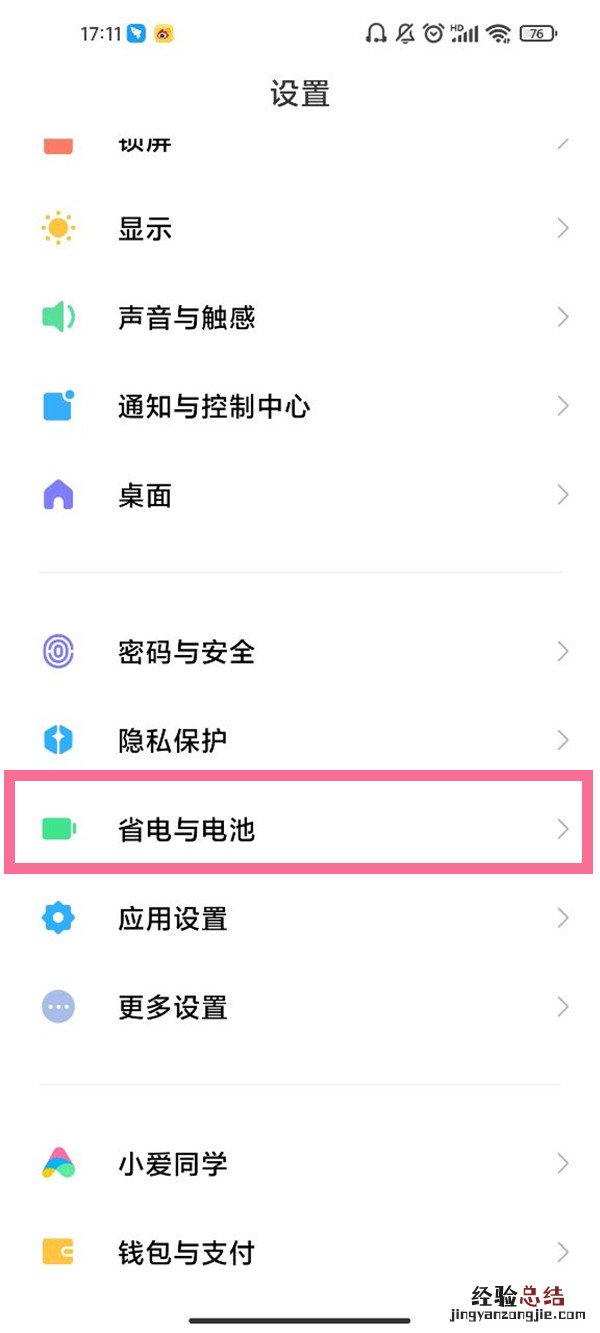Open 应用设置

173,918
